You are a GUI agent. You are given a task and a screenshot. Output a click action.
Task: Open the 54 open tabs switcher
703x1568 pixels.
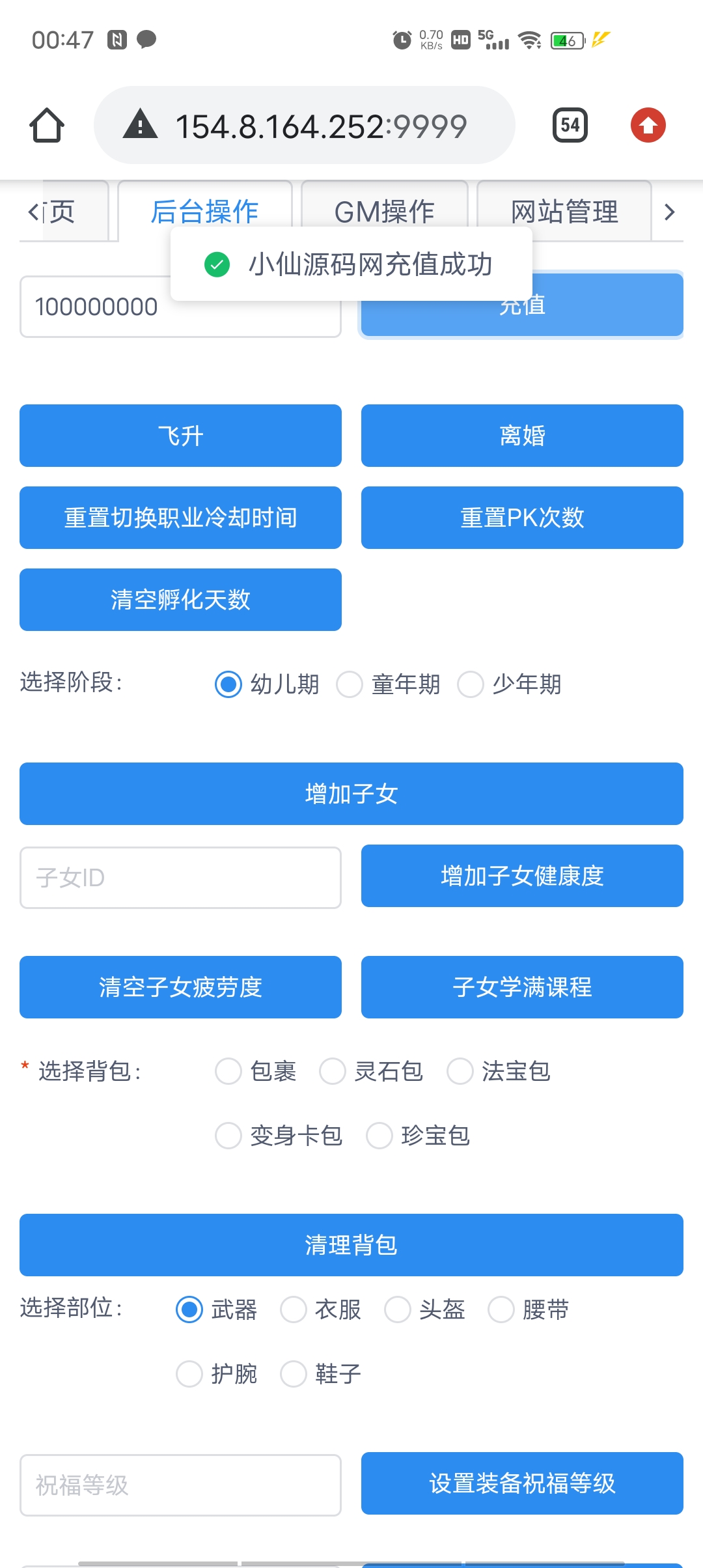tap(570, 125)
